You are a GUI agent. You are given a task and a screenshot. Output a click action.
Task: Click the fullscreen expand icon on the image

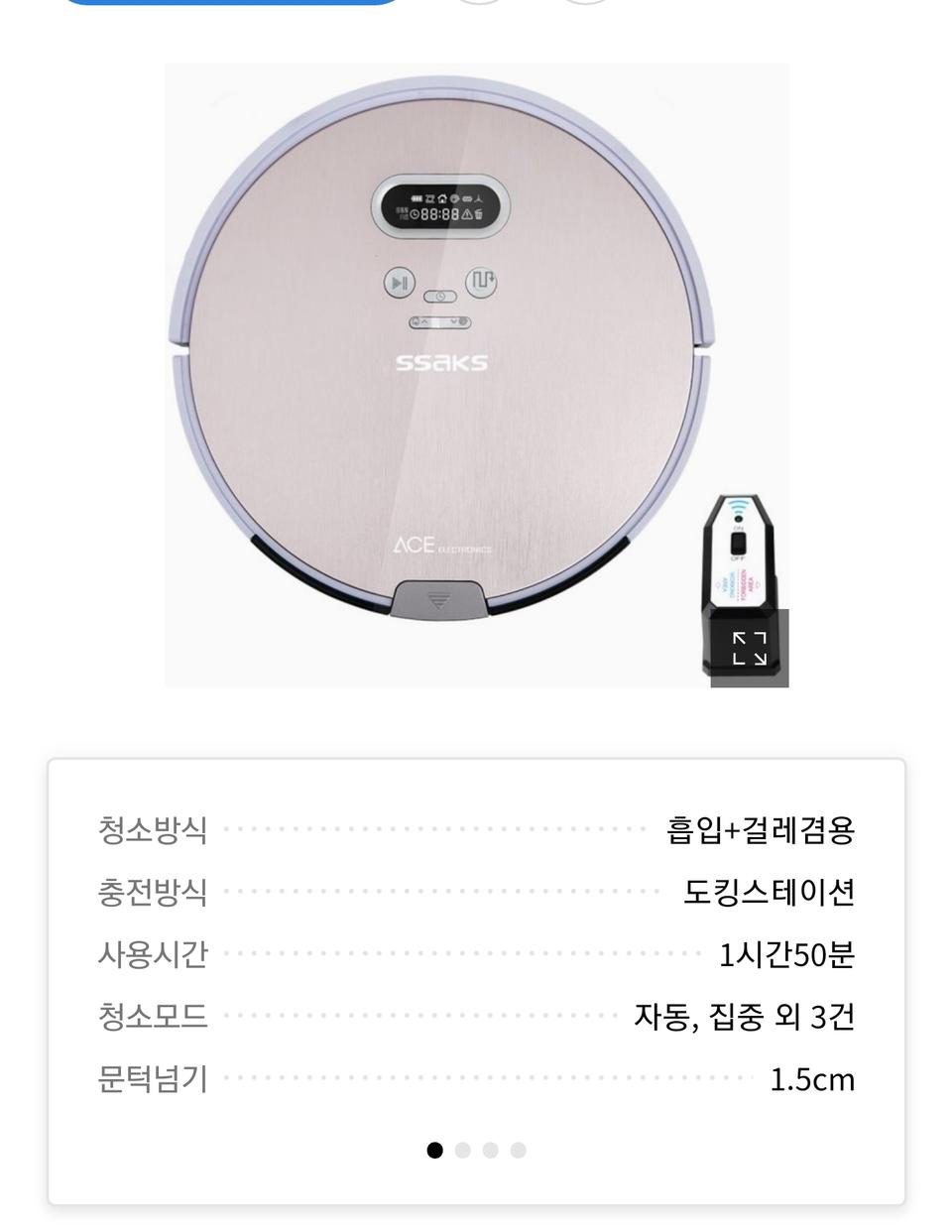[x=751, y=647]
